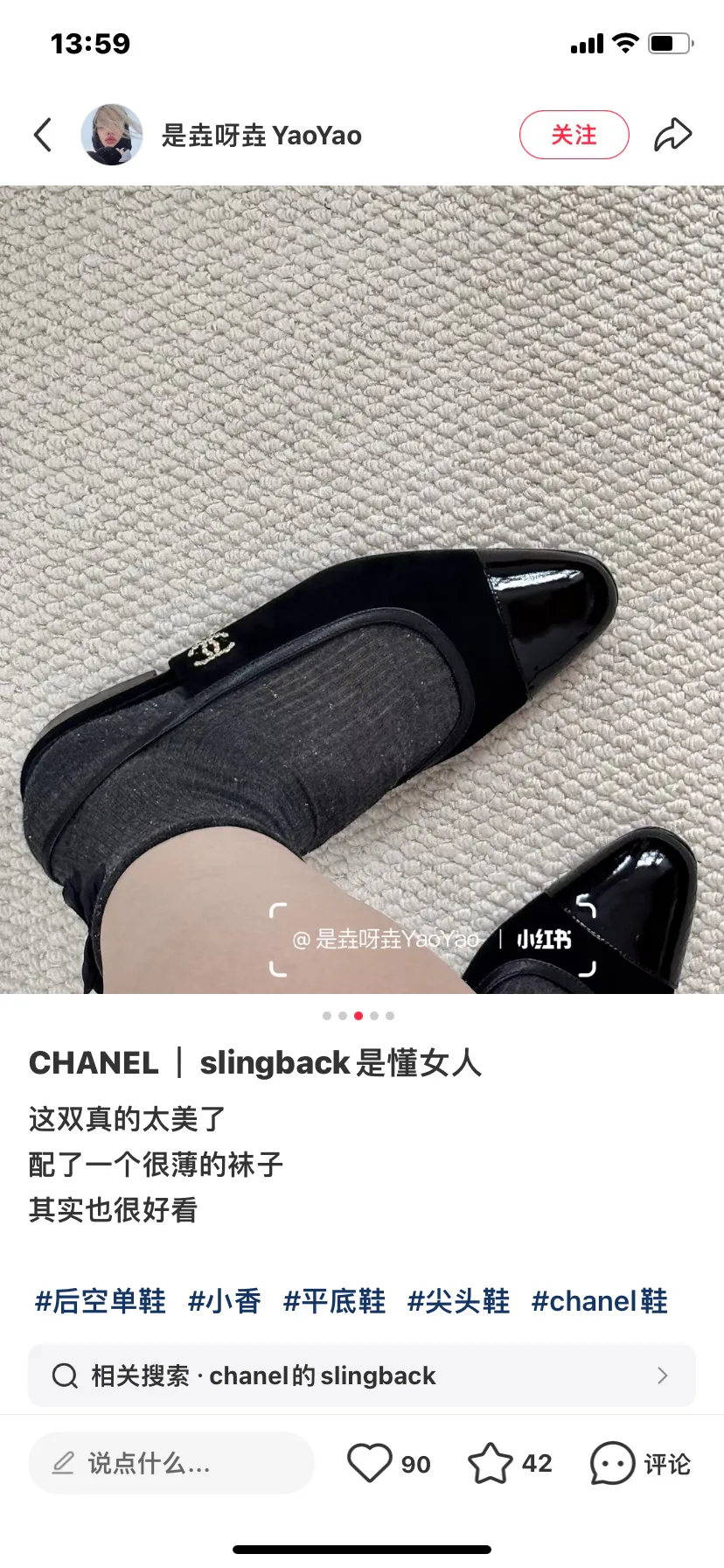724x1568 pixels.
Task: Open the #后空单鞋 hashtag
Action: pos(100,1301)
